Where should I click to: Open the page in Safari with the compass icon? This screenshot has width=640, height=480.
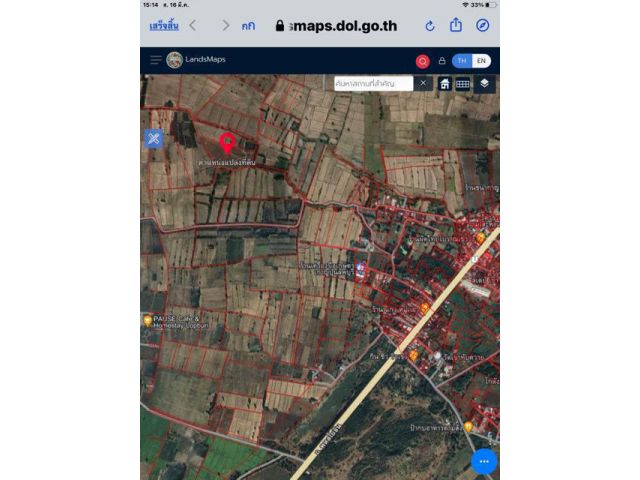click(x=483, y=26)
